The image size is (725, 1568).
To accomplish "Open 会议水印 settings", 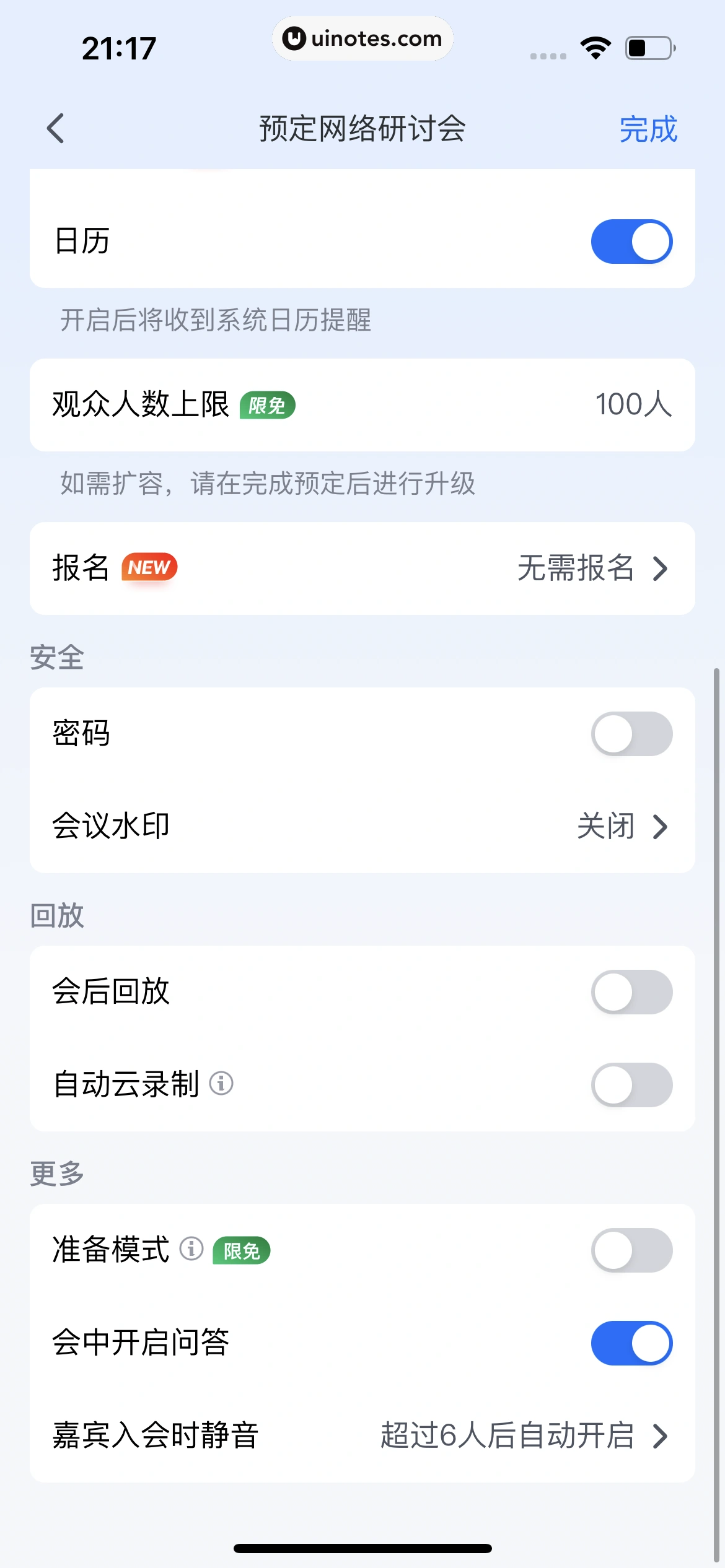I will (x=362, y=827).
